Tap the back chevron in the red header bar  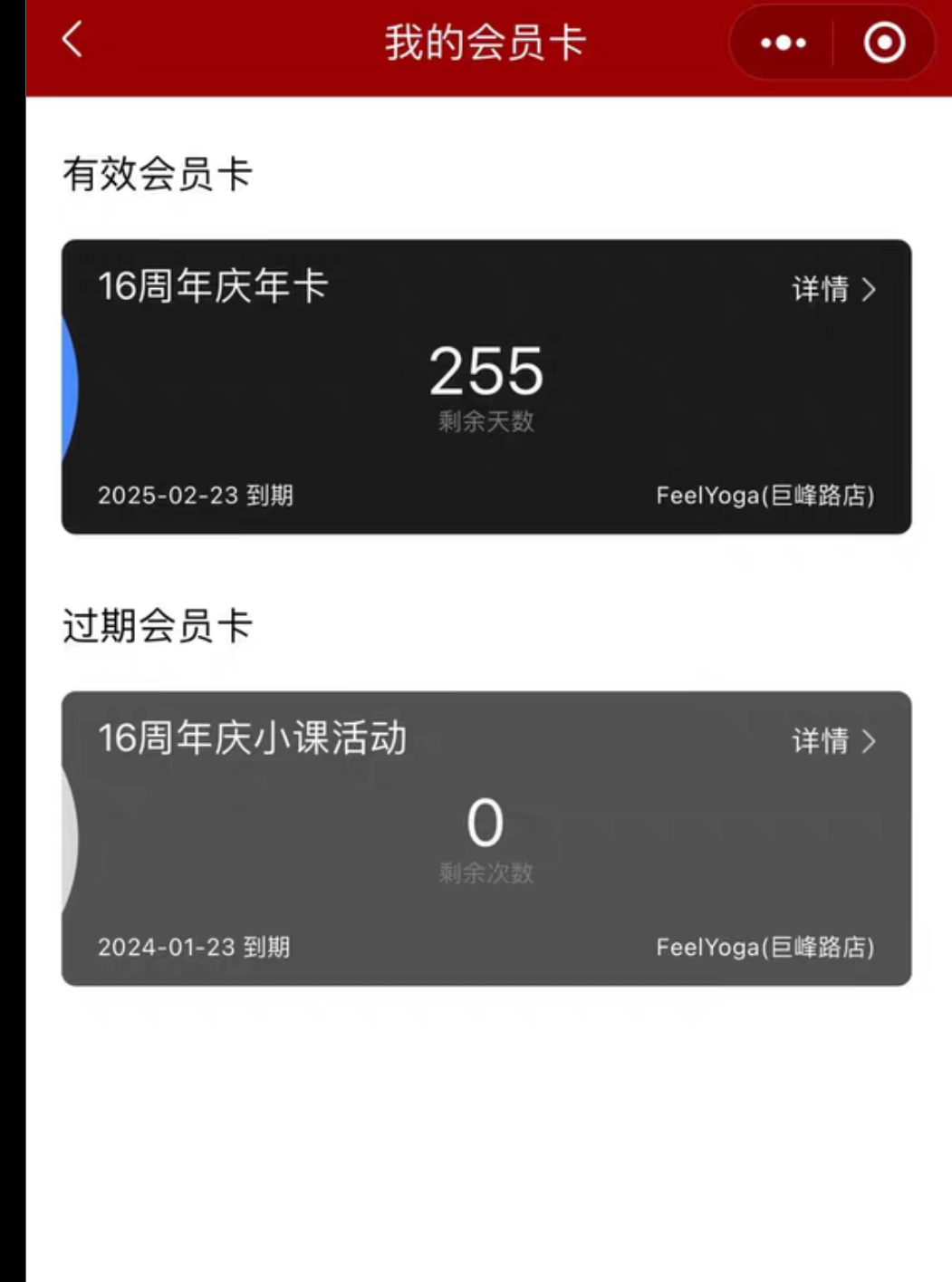tap(71, 42)
